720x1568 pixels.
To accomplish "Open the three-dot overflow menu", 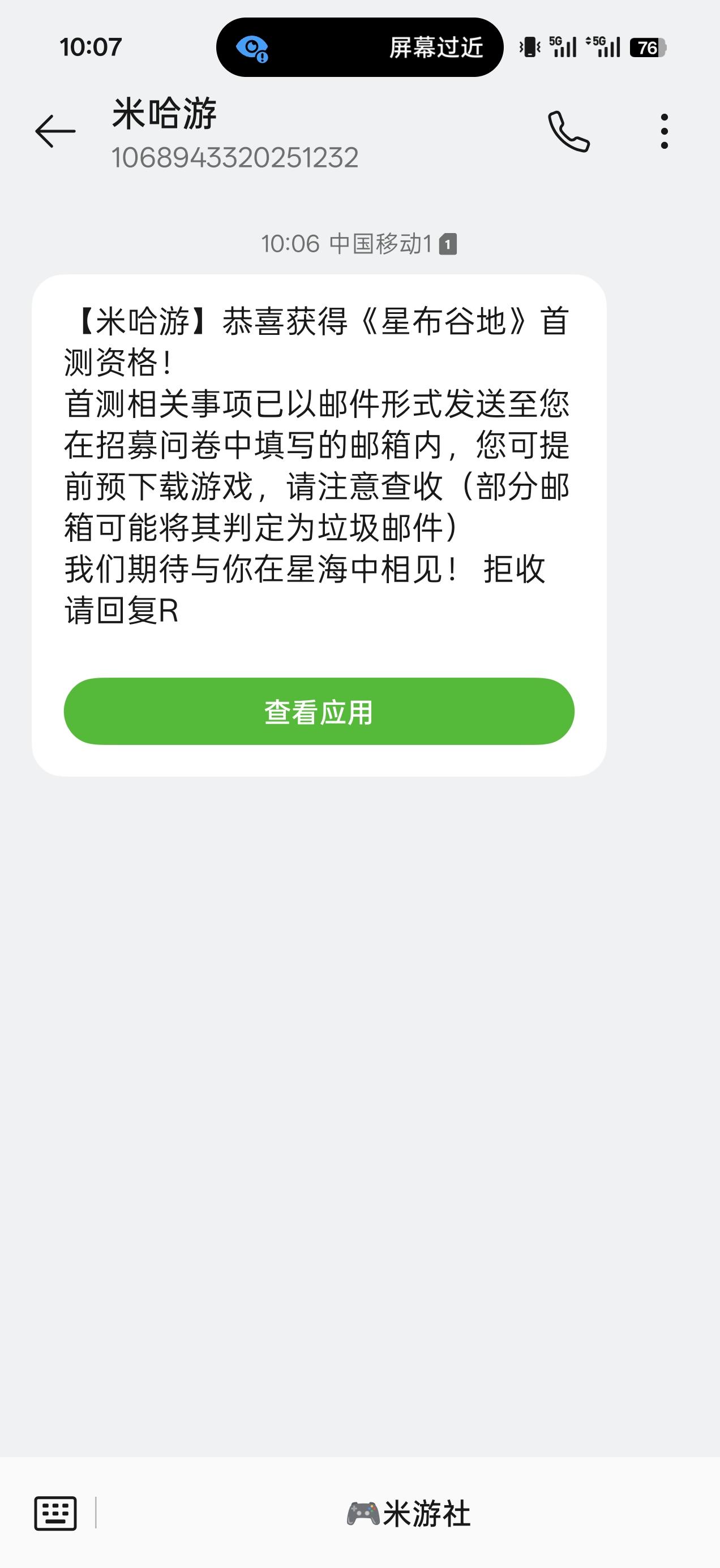I will (x=664, y=131).
